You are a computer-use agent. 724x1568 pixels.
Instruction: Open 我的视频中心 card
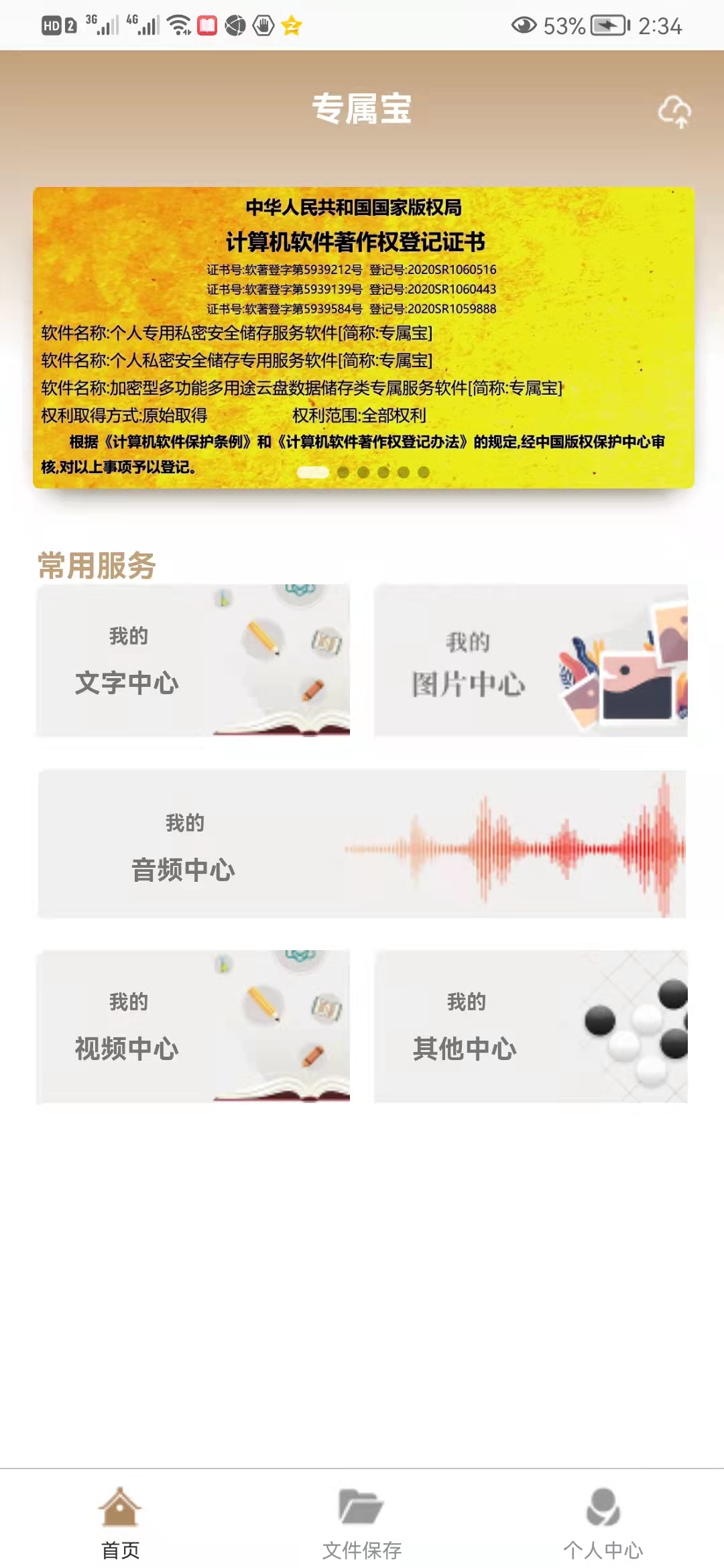(x=193, y=1025)
